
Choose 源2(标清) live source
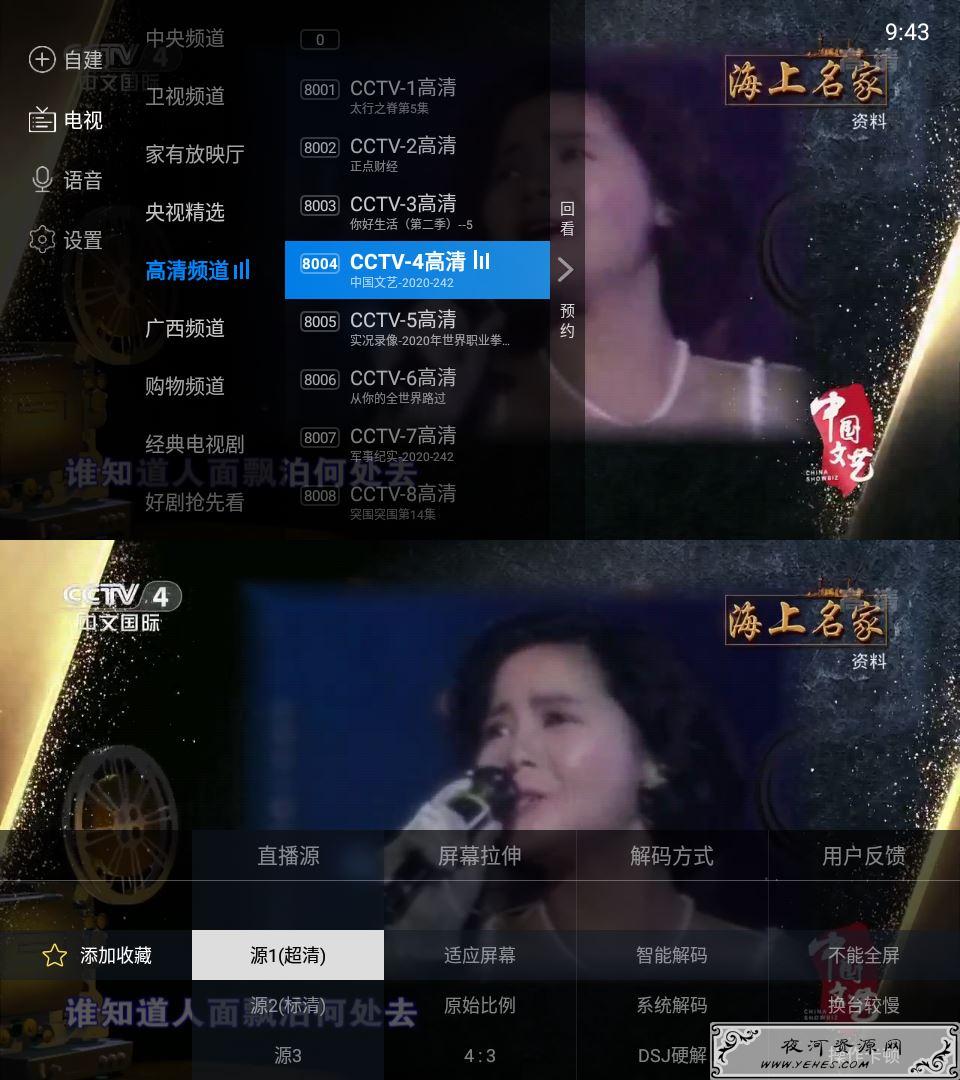tap(288, 1005)
